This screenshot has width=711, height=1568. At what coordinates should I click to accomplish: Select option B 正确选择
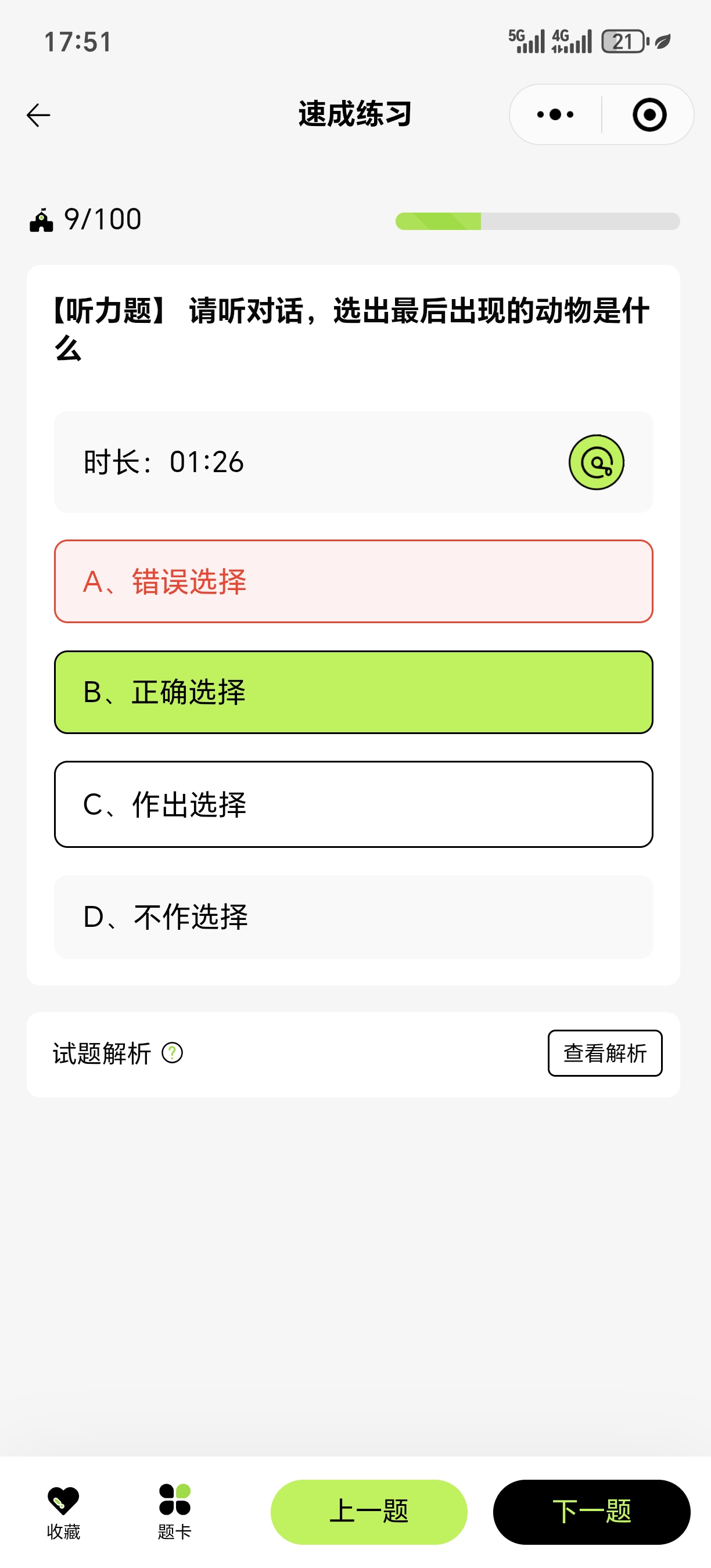click(x=354, y=692)
